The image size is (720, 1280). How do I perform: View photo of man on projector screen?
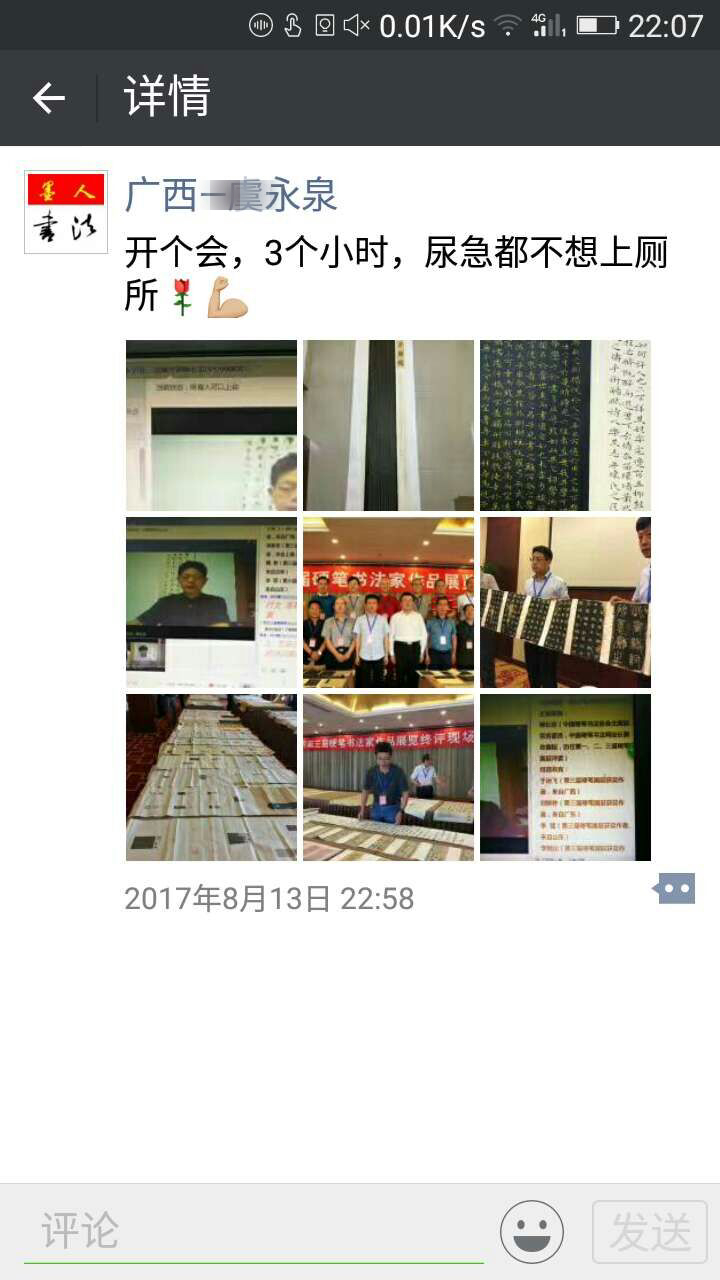[x=211, y=602]
